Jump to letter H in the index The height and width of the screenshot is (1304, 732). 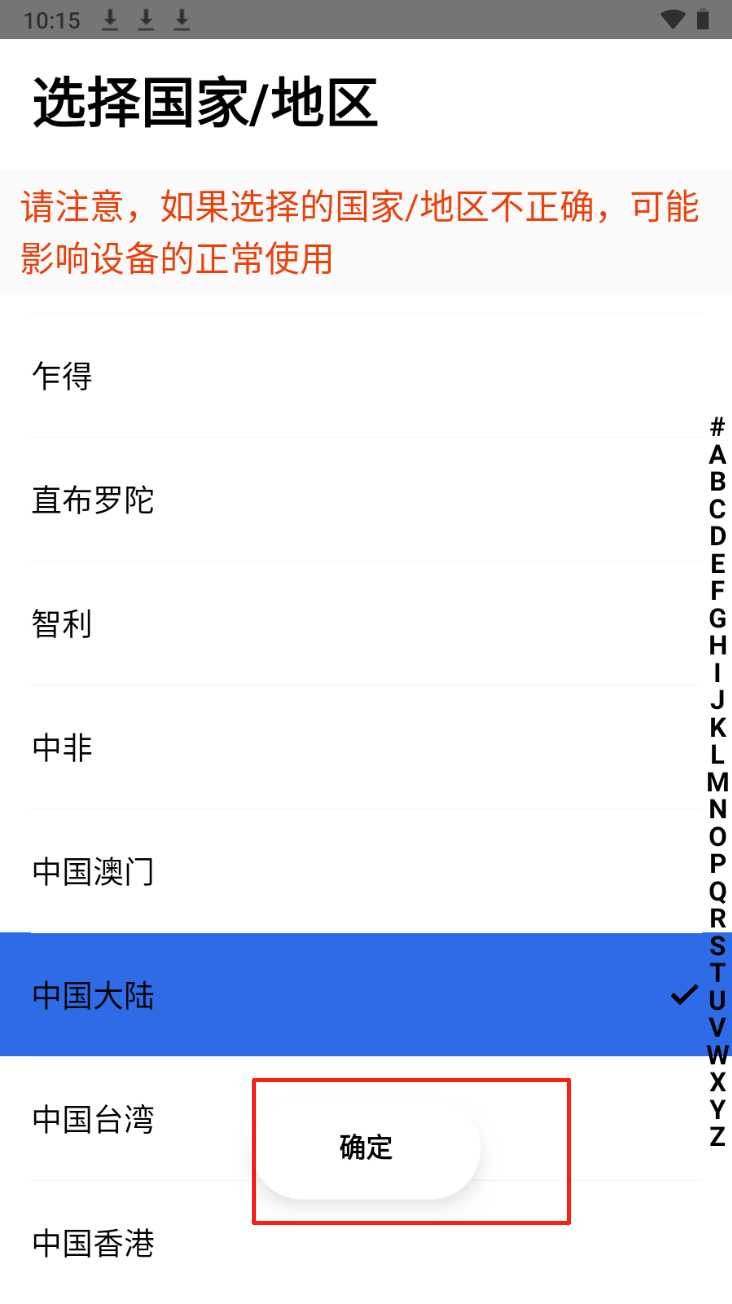pos(717,646)
